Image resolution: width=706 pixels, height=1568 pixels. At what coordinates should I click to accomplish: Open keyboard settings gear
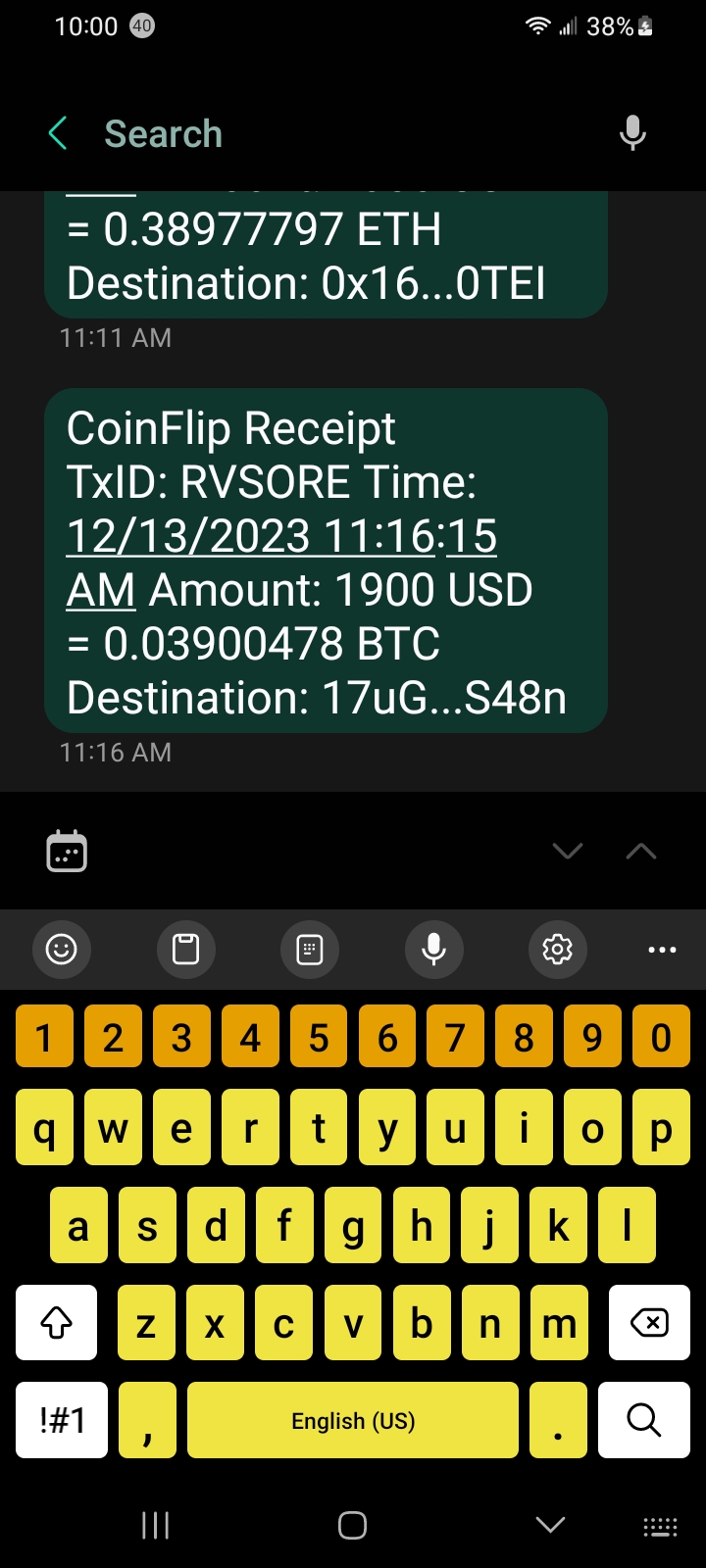pyautogui.click(x=557, y=949)
